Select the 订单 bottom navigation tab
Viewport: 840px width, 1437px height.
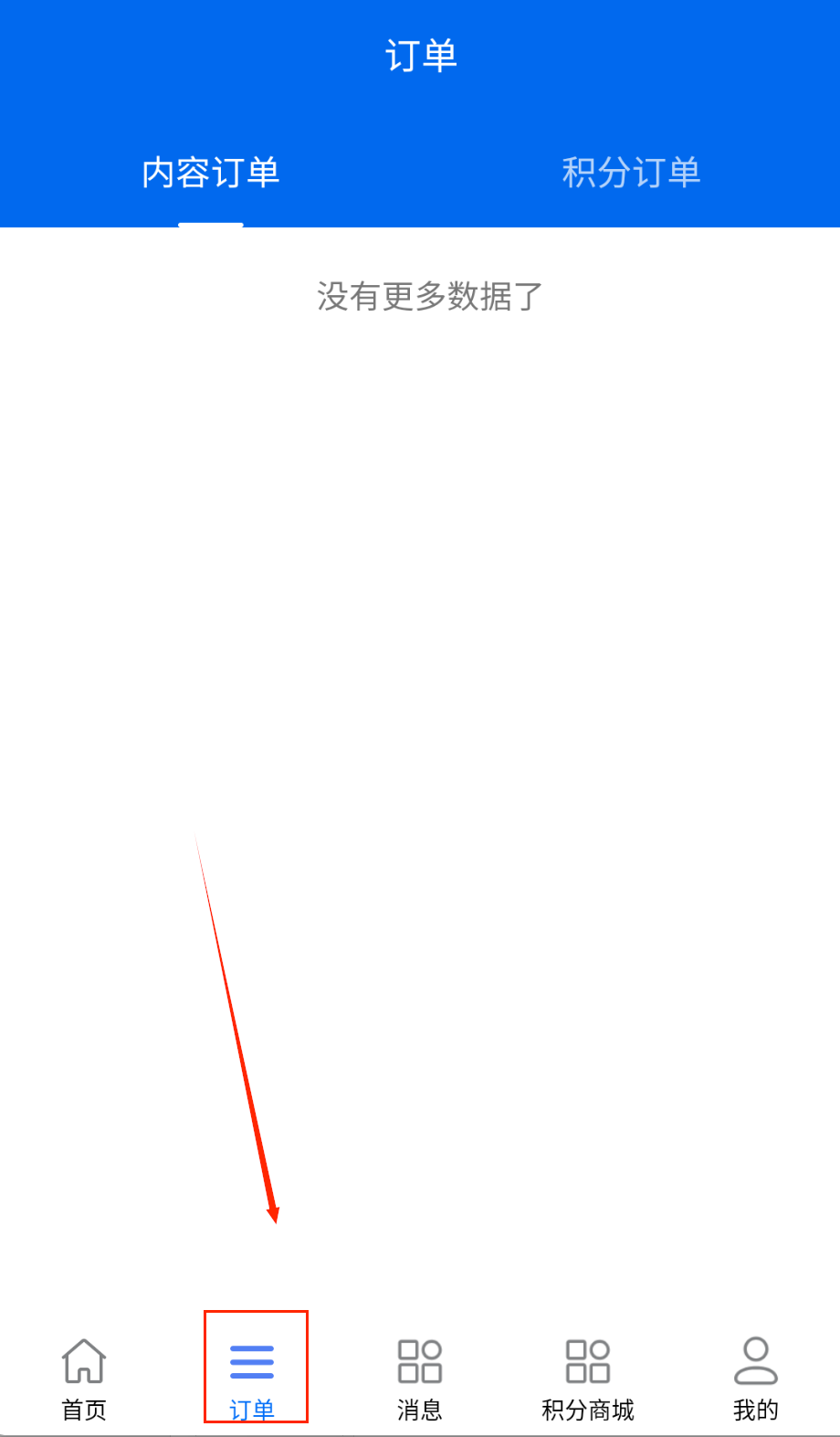[253, 1378]
